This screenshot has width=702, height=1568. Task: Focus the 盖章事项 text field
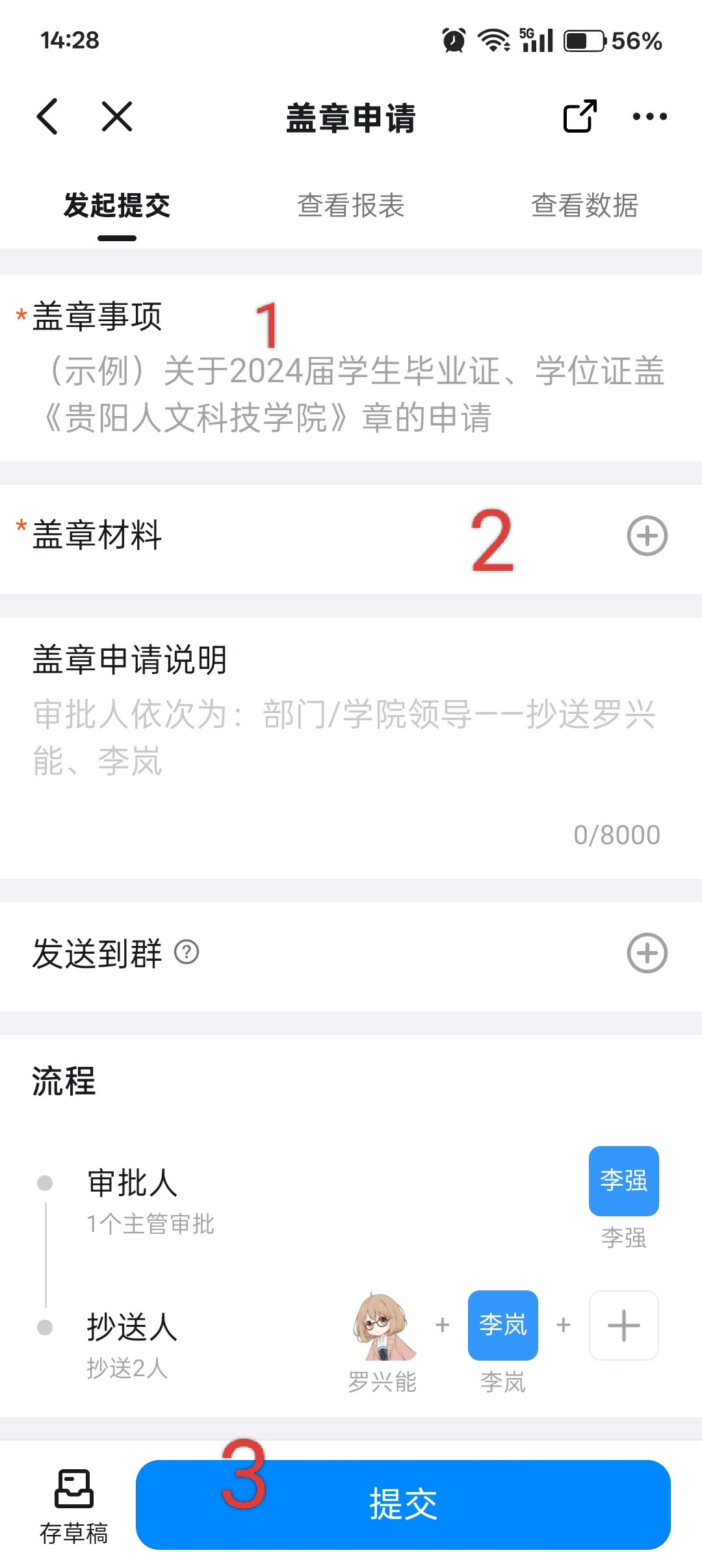pos(351,394)
